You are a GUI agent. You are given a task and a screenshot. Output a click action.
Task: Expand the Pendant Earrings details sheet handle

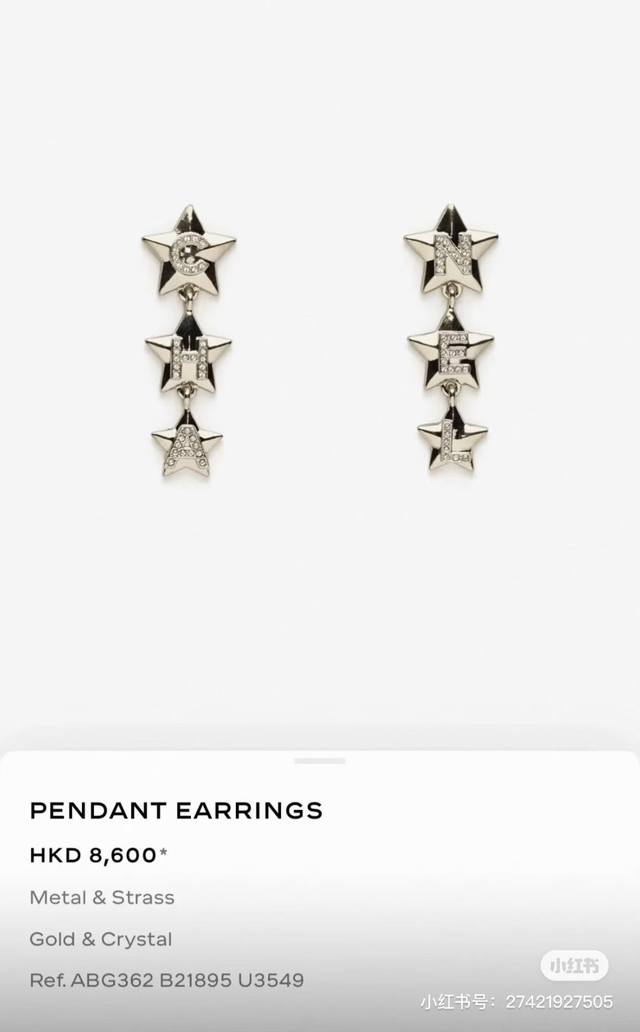[320, 761]
